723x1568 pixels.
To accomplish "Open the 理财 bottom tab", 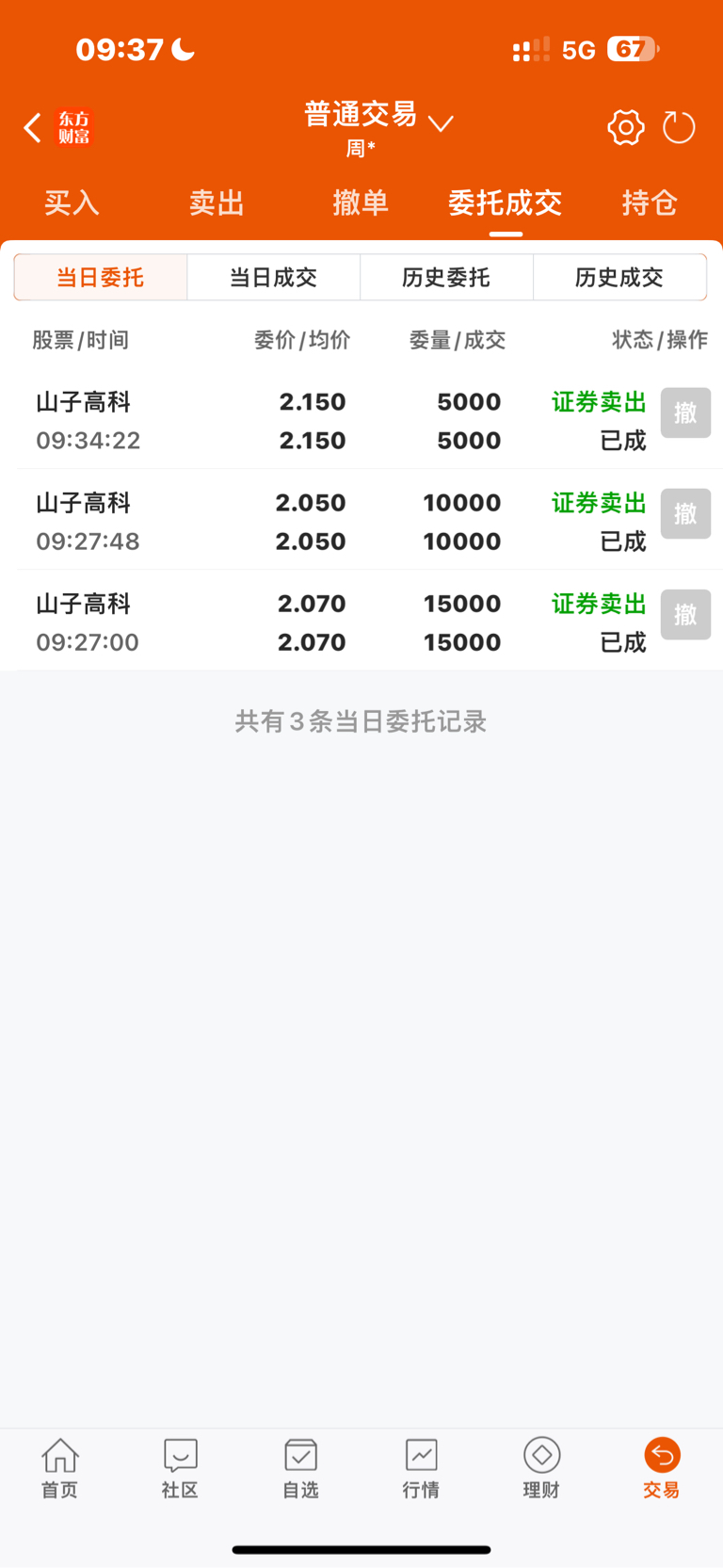I will (541, 1468).
